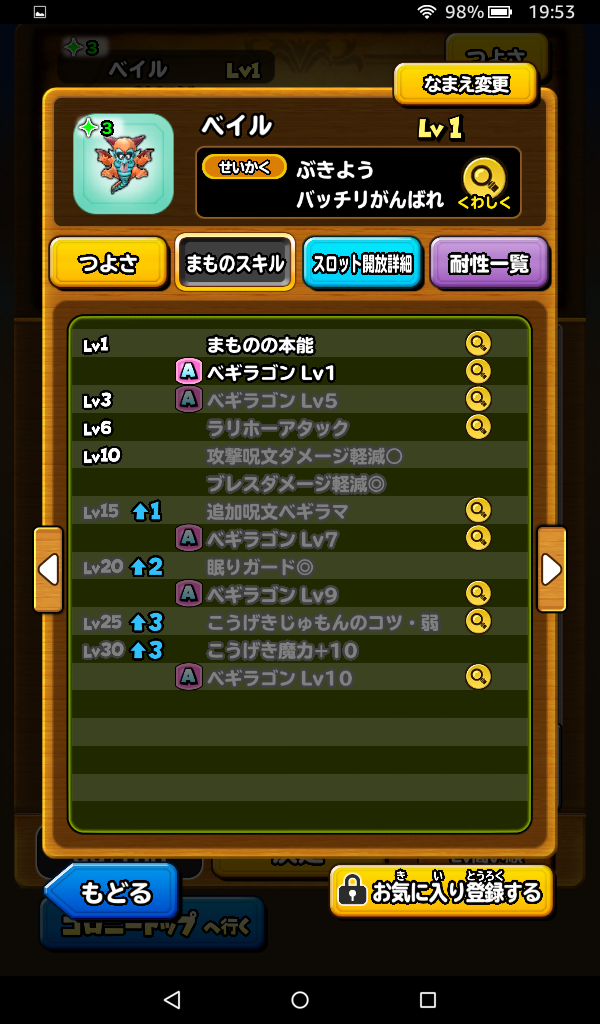This screenshot has width=600, height=1024.
Task: Select the まものスキル tab
Action: (x=235, y=265)
